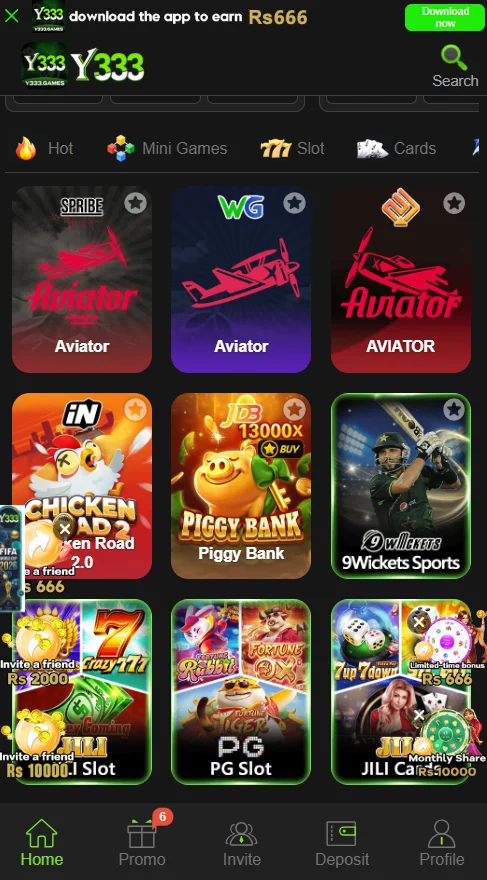Switch to the Cards category
Viewport: 487px width, 880px height.
(397, 148)
